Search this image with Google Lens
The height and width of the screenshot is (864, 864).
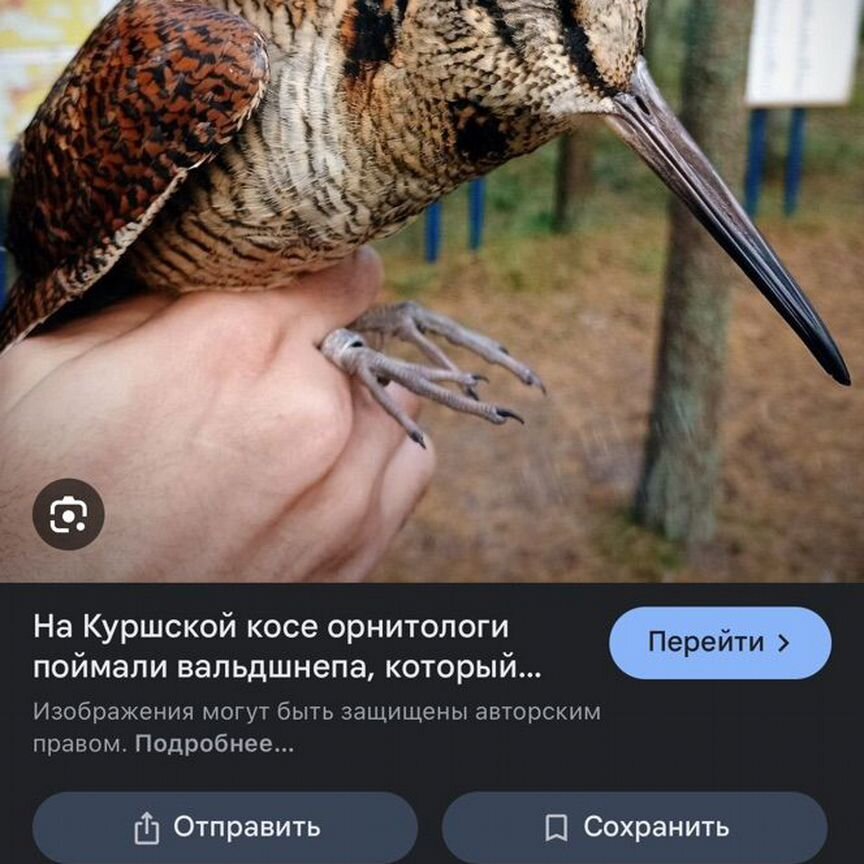(68, 515)
